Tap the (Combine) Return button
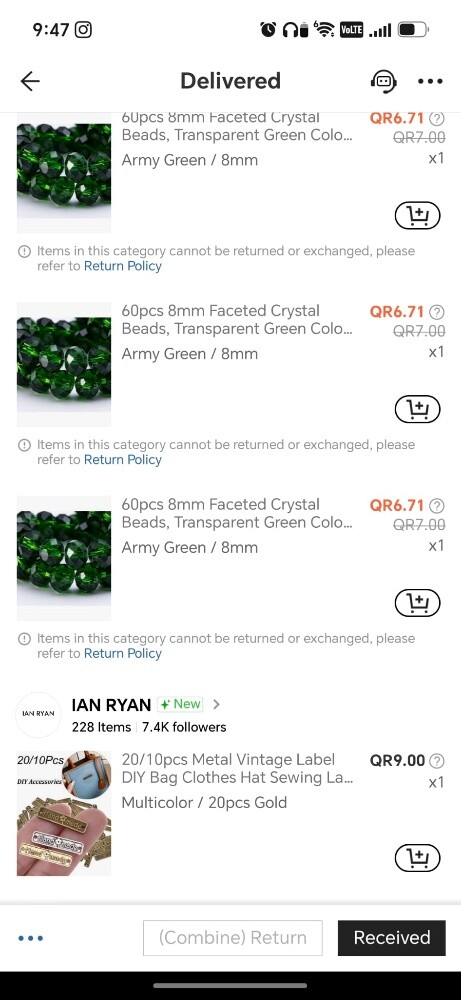Viewport: 461px width, 1000px height. (233, 938)
